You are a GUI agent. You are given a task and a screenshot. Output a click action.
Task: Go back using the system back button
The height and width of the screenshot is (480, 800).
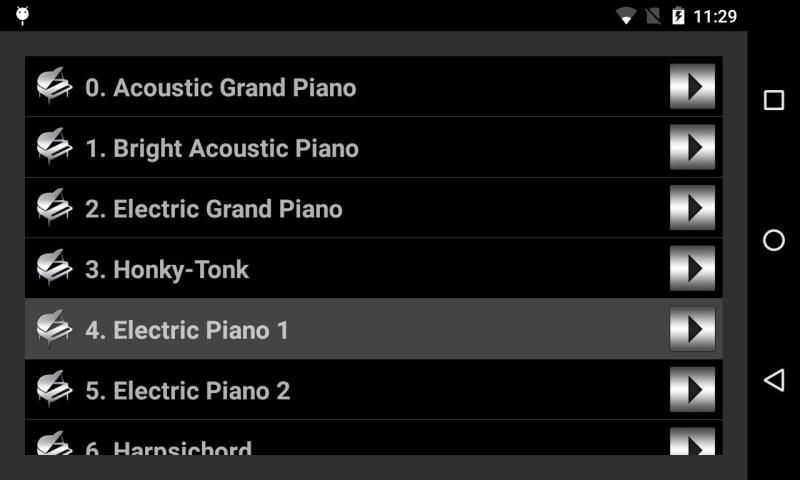pyautogui.click(x=773, y=380)
